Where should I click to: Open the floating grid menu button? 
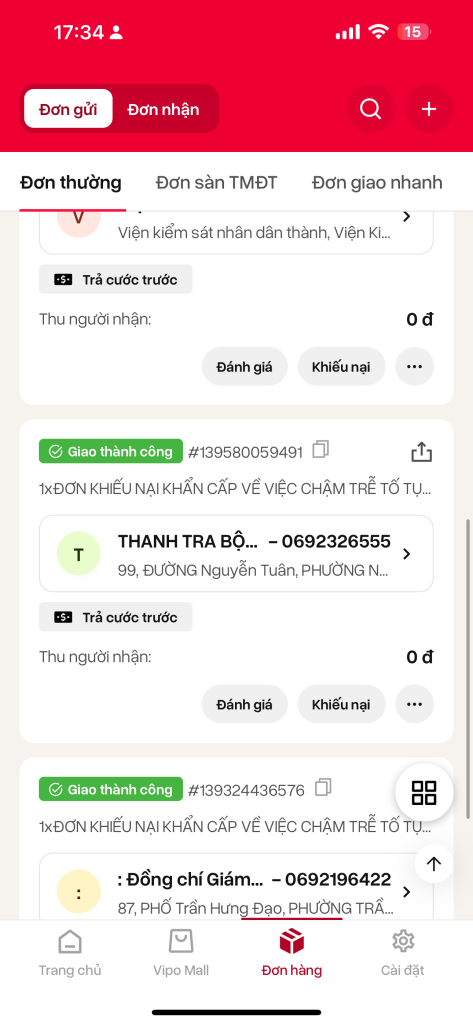[x=424, y=792]
